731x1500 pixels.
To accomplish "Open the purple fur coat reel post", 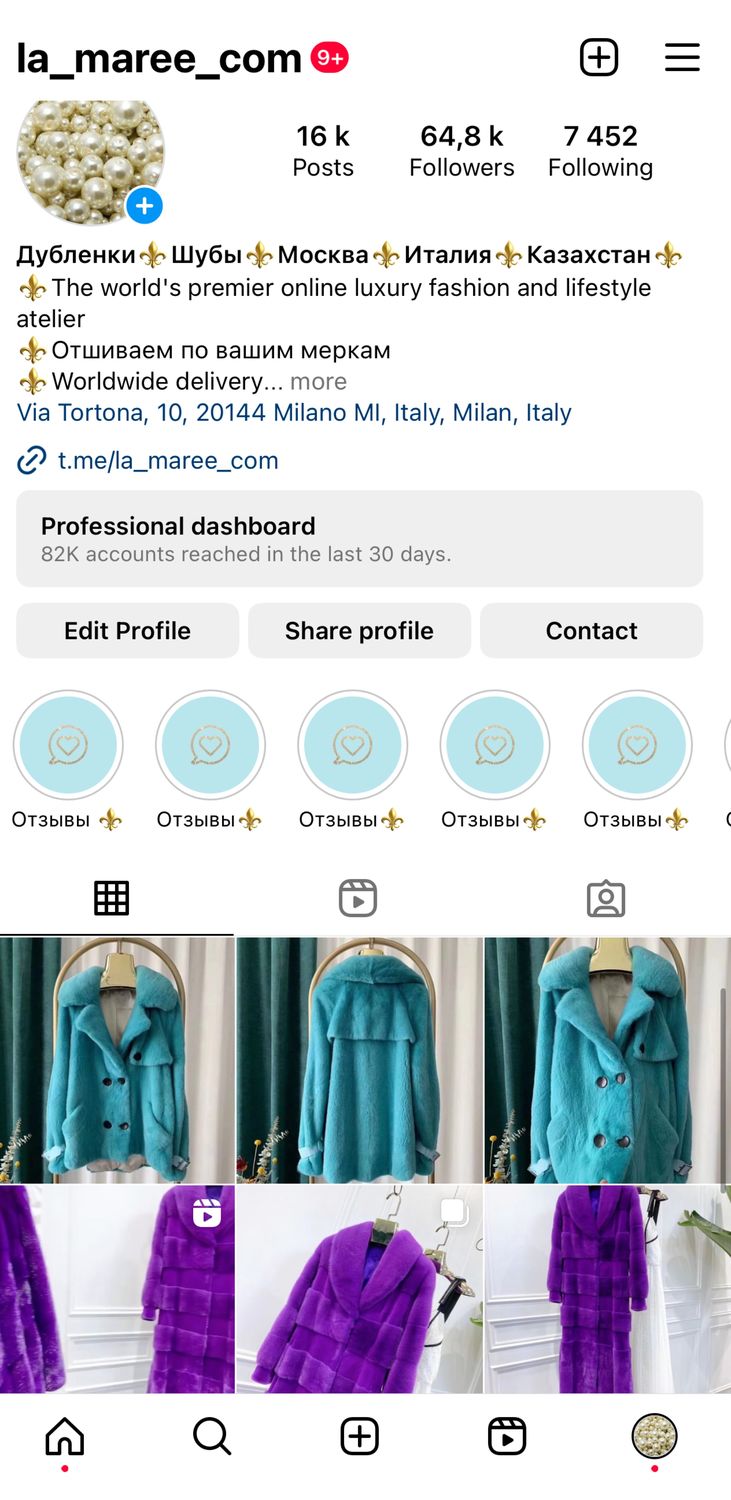I will 117,1289.
